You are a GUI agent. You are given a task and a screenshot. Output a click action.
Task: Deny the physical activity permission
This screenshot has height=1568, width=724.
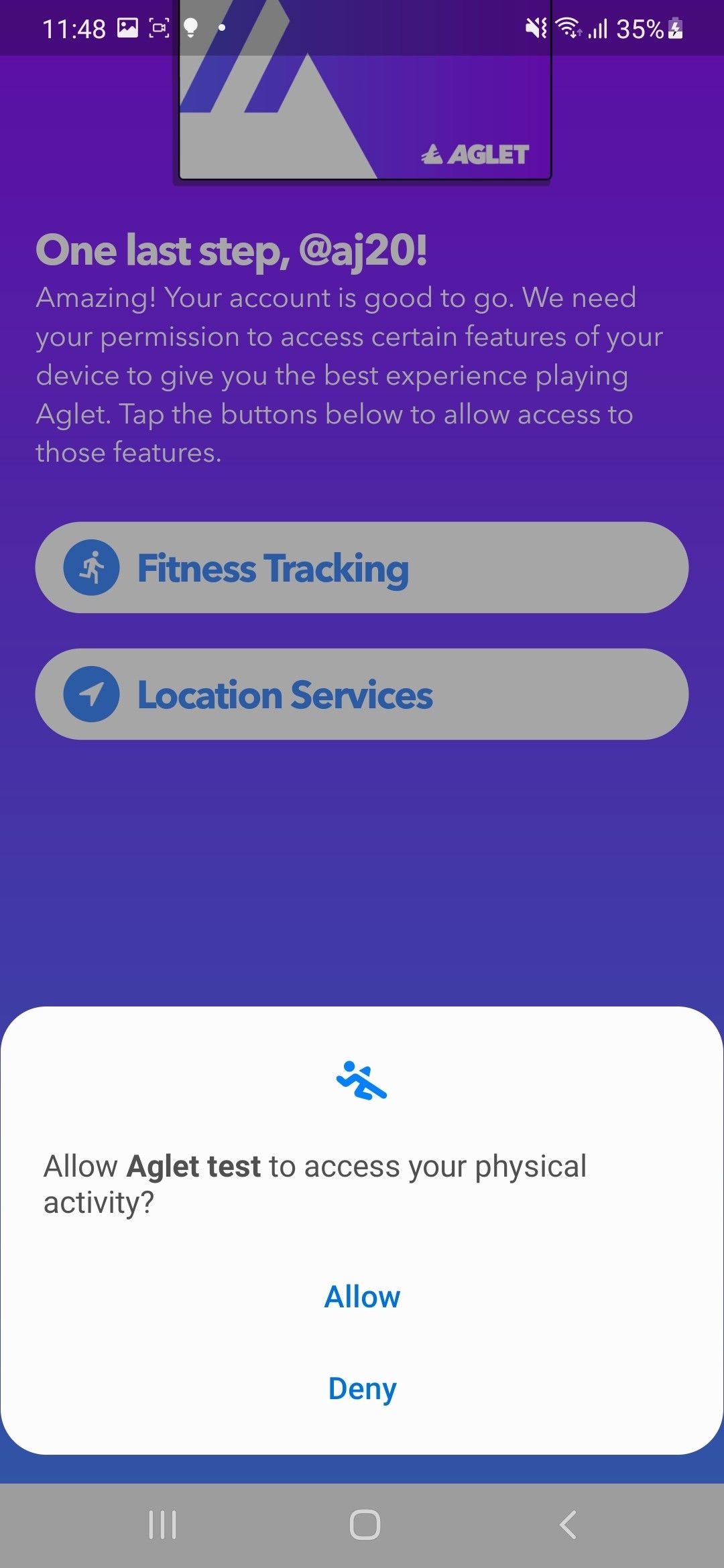point(362,1388)
